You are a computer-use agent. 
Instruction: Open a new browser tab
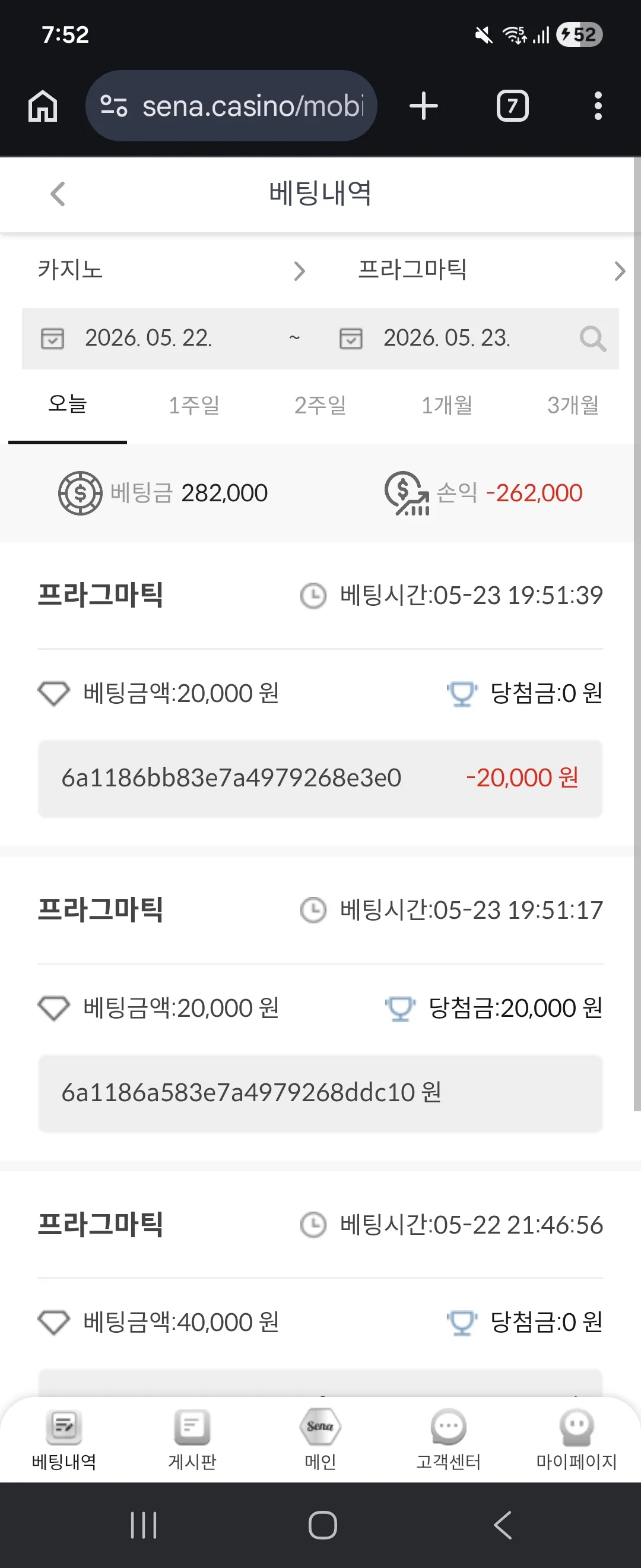coord(424,106)
